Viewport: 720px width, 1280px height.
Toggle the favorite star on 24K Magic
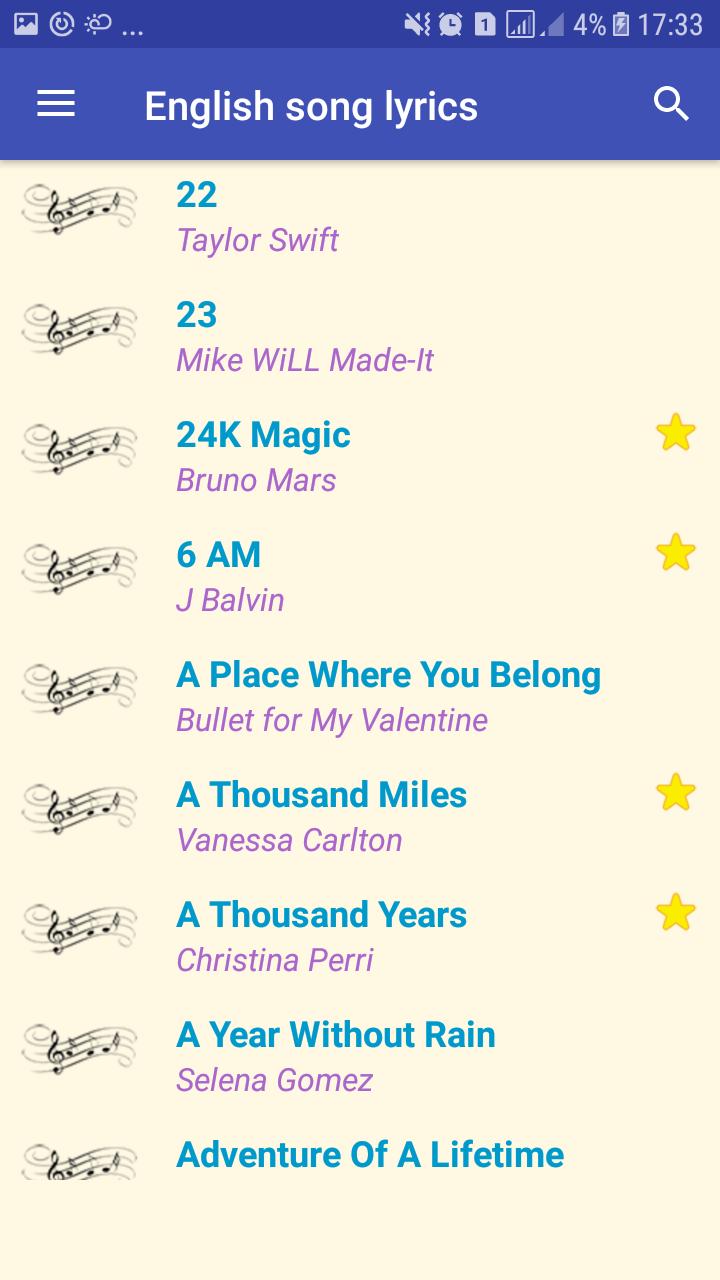click(676, 433)
